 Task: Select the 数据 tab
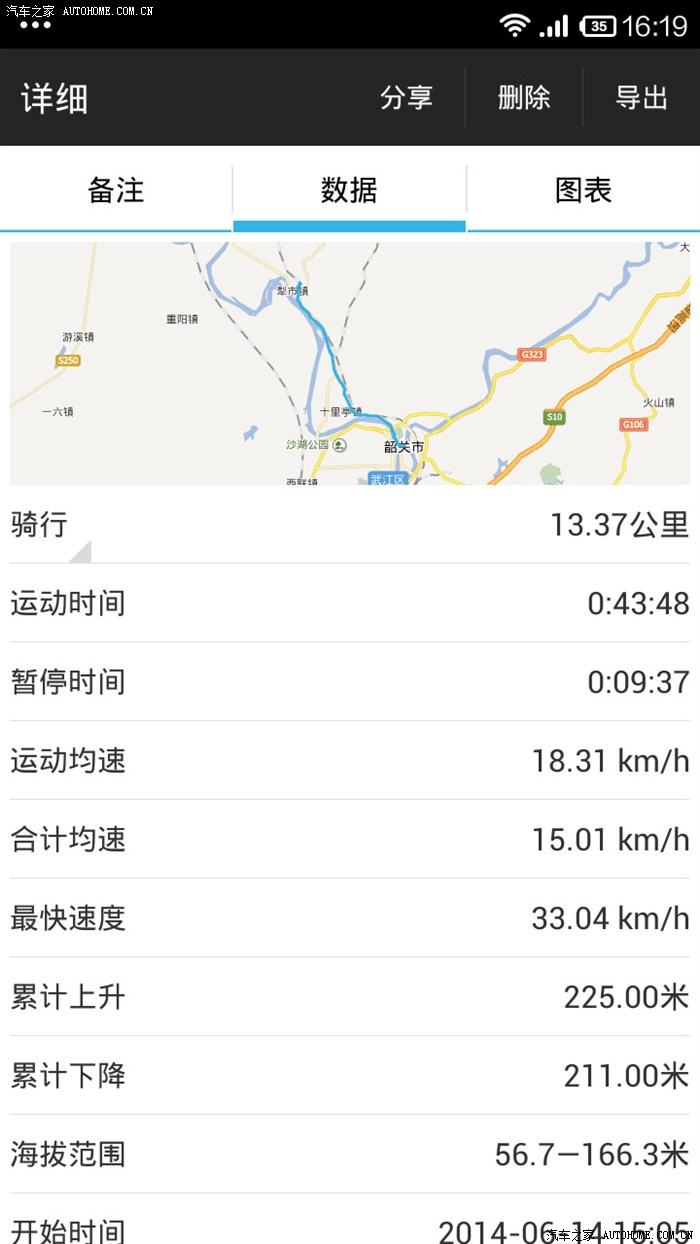[349, 190]
